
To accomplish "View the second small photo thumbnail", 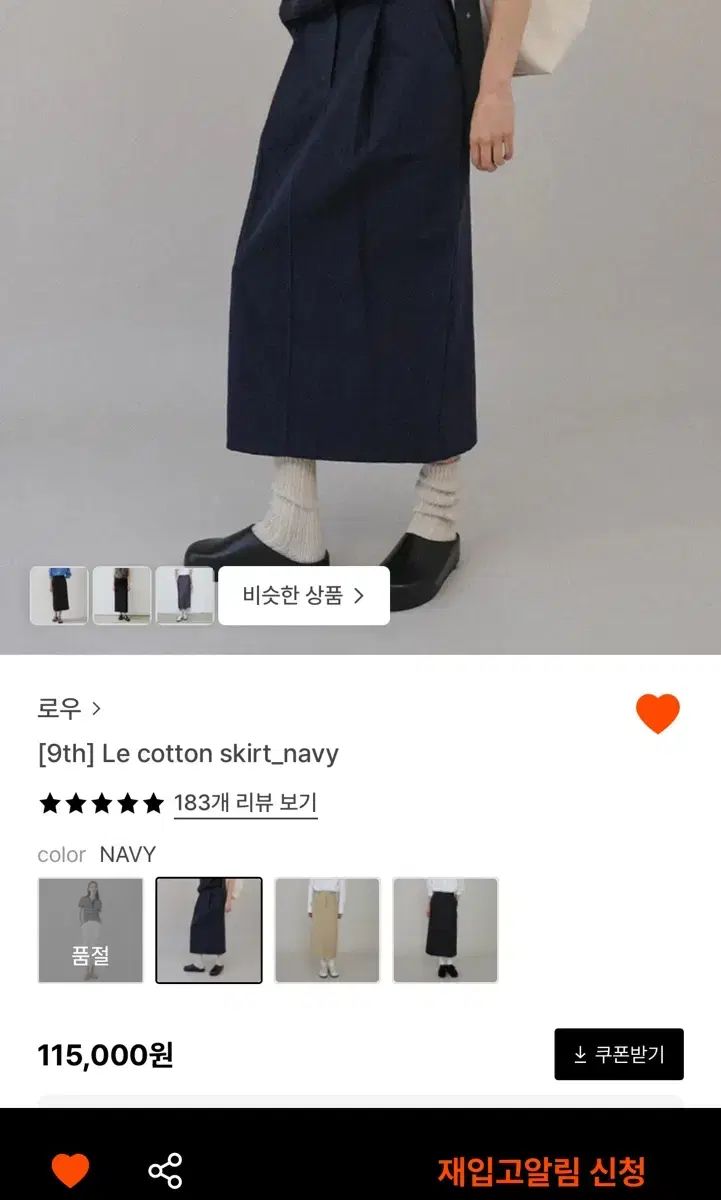I will (x=122, y=596).
